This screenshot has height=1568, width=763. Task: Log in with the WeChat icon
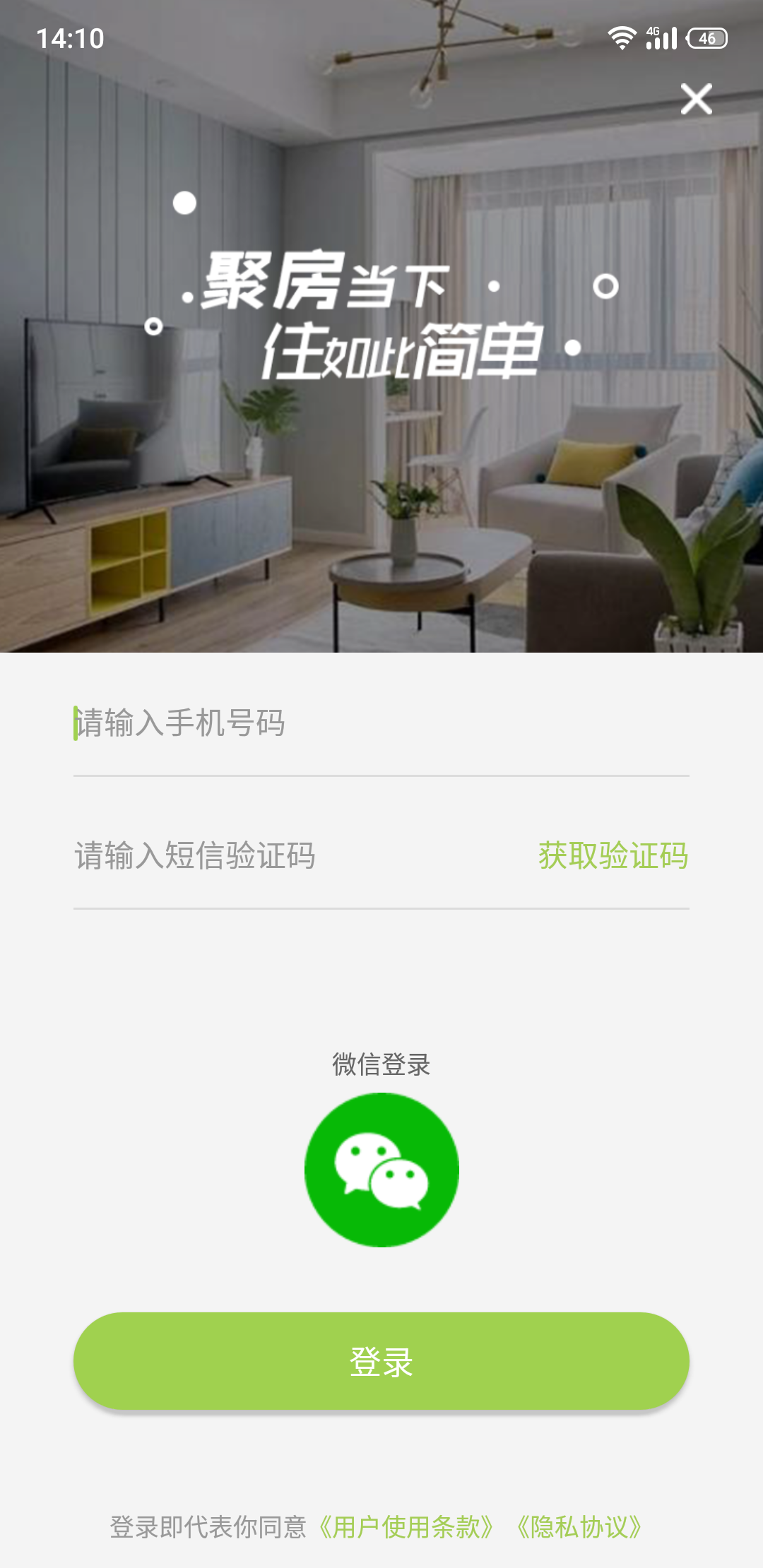click(x=381, y=1170)
